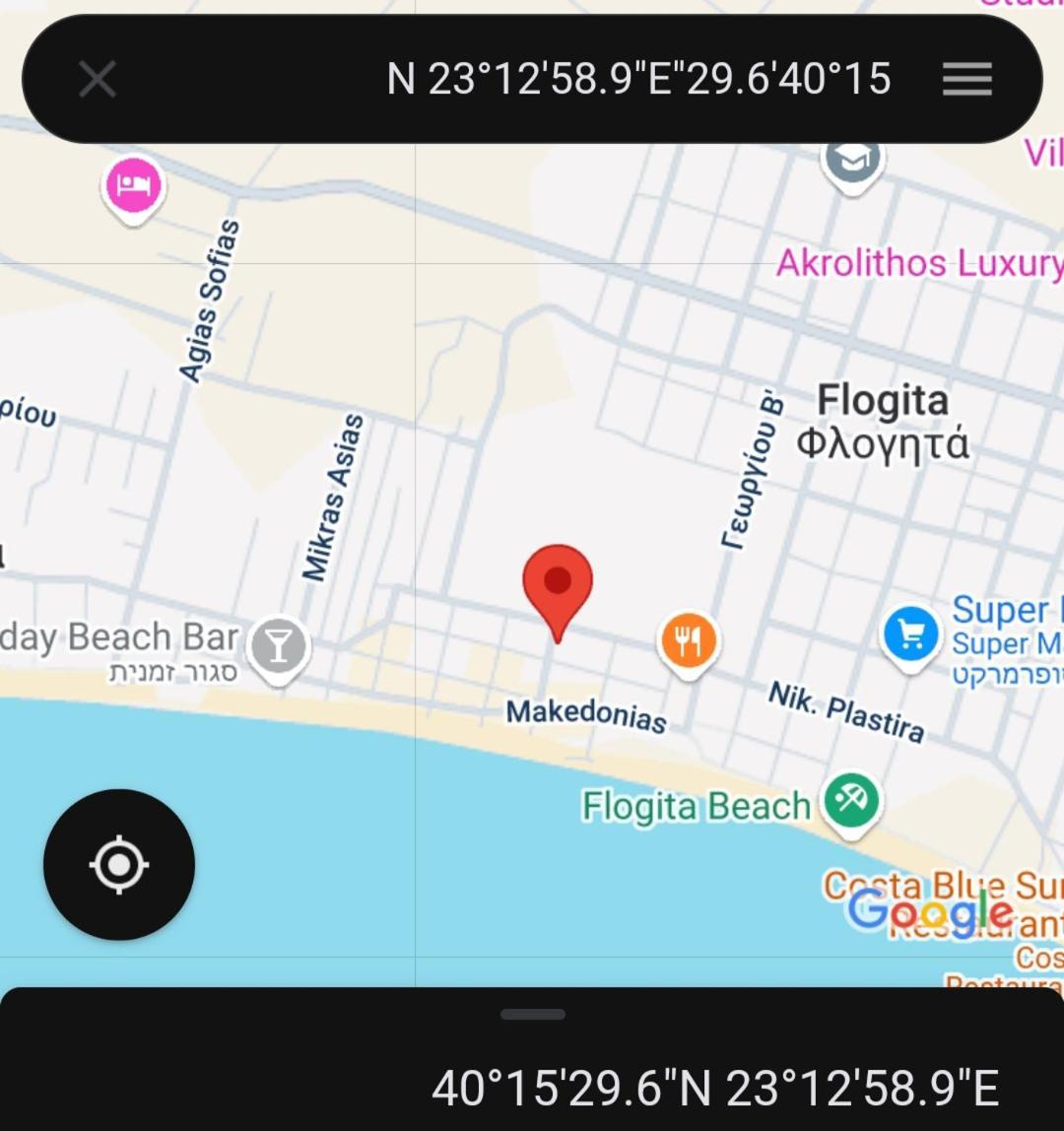This screenshot has width=1064, height=1131.
Task: Select the supermarket cart marker
Action: coord(910,635)
